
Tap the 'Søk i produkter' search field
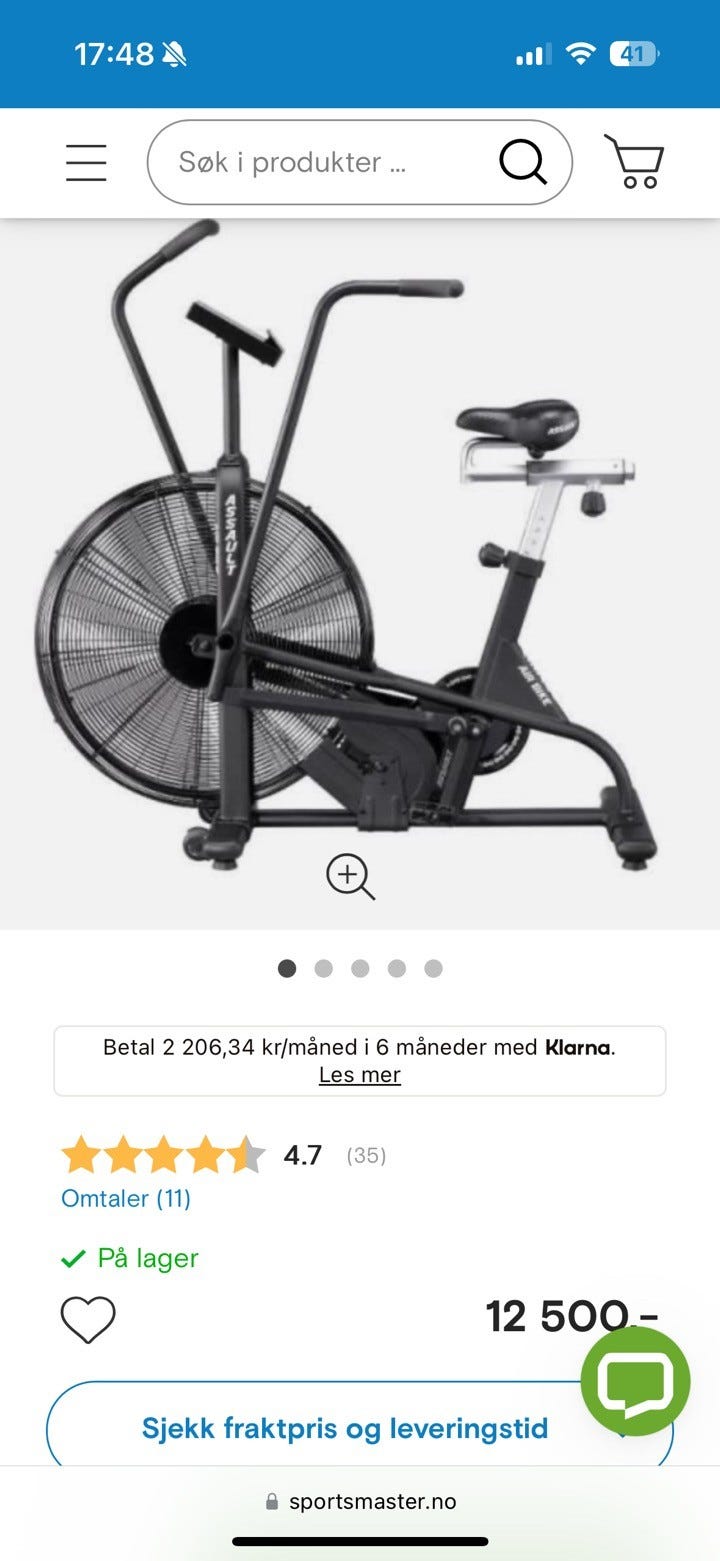[320, 162]
